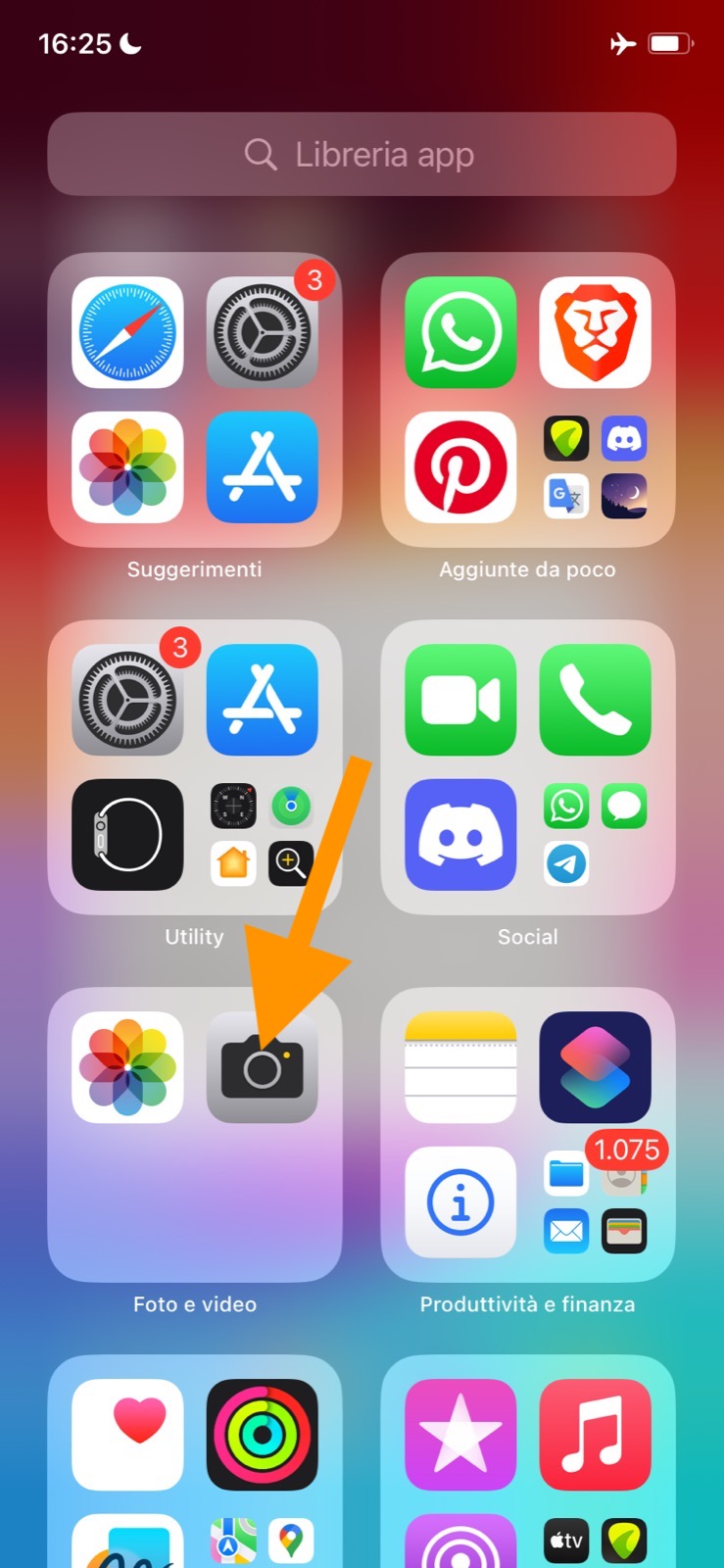Open Photos in Foto e video

coord(127,1067)
